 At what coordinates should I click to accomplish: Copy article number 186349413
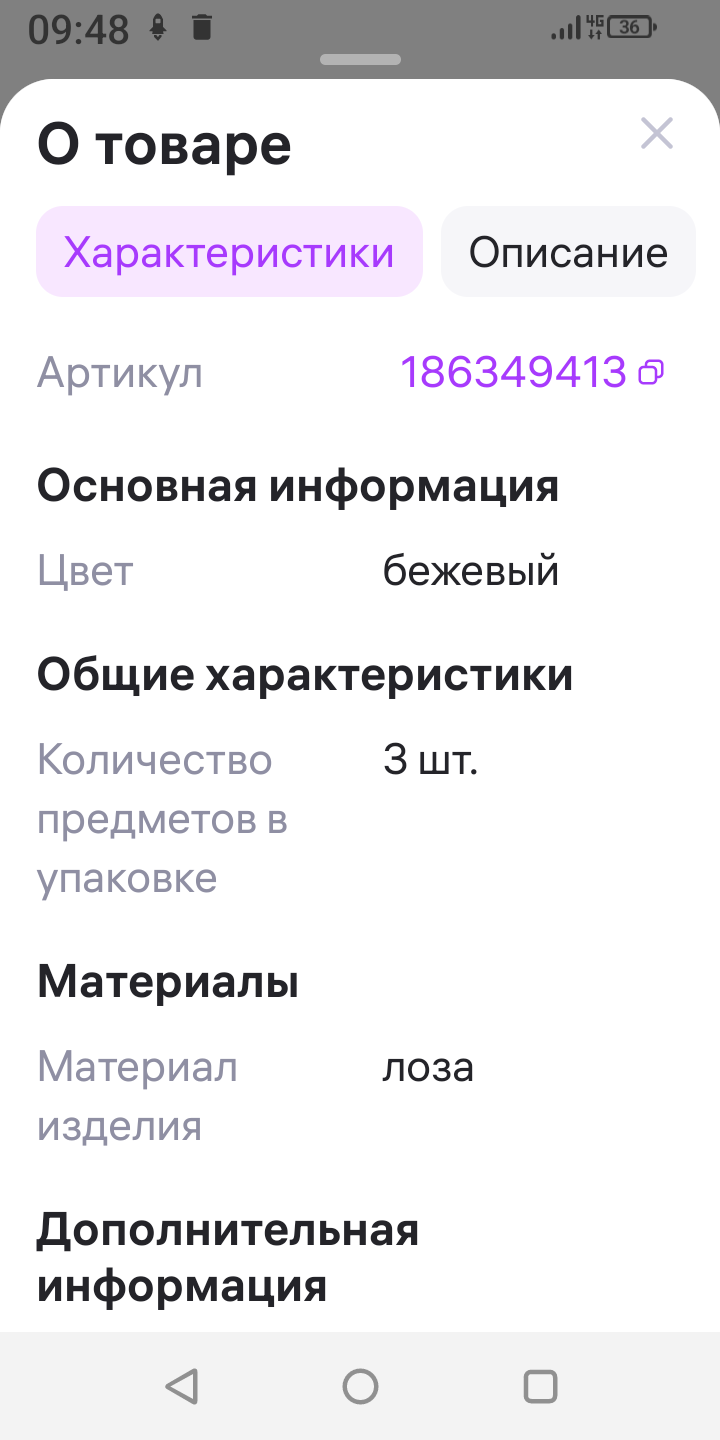click(651, 373)
